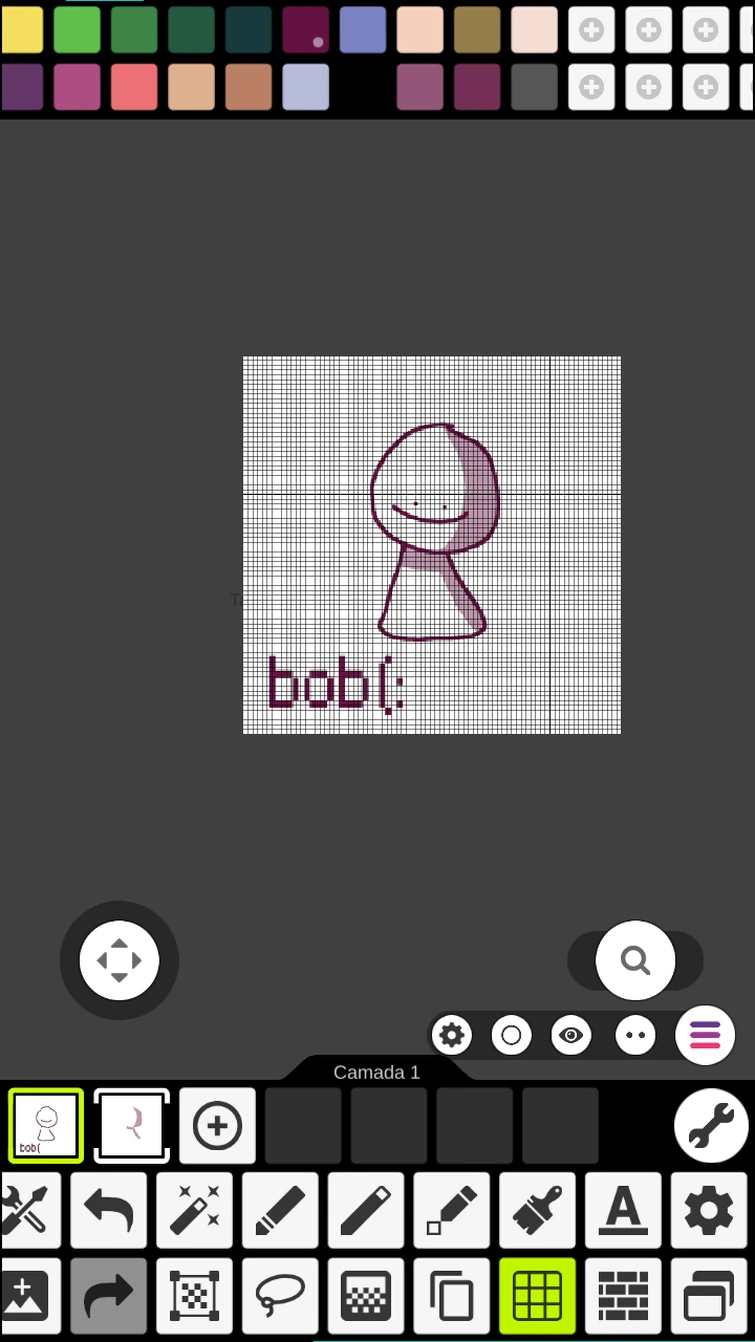Select the Dithering tool
This screenshot has height=1342, width=755.
[x=365, y=1296]
